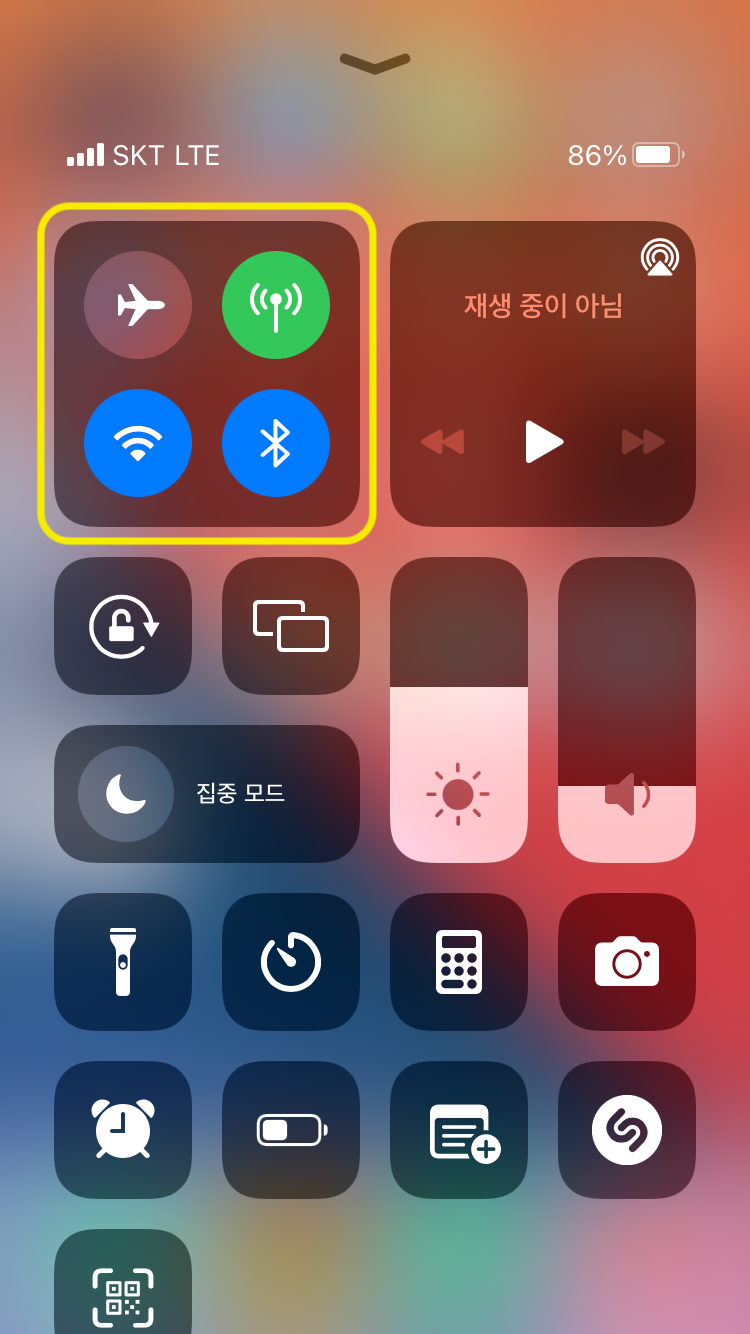750x1334 pixels.
Task: Start screen mirroring
Action: (290, 624)
